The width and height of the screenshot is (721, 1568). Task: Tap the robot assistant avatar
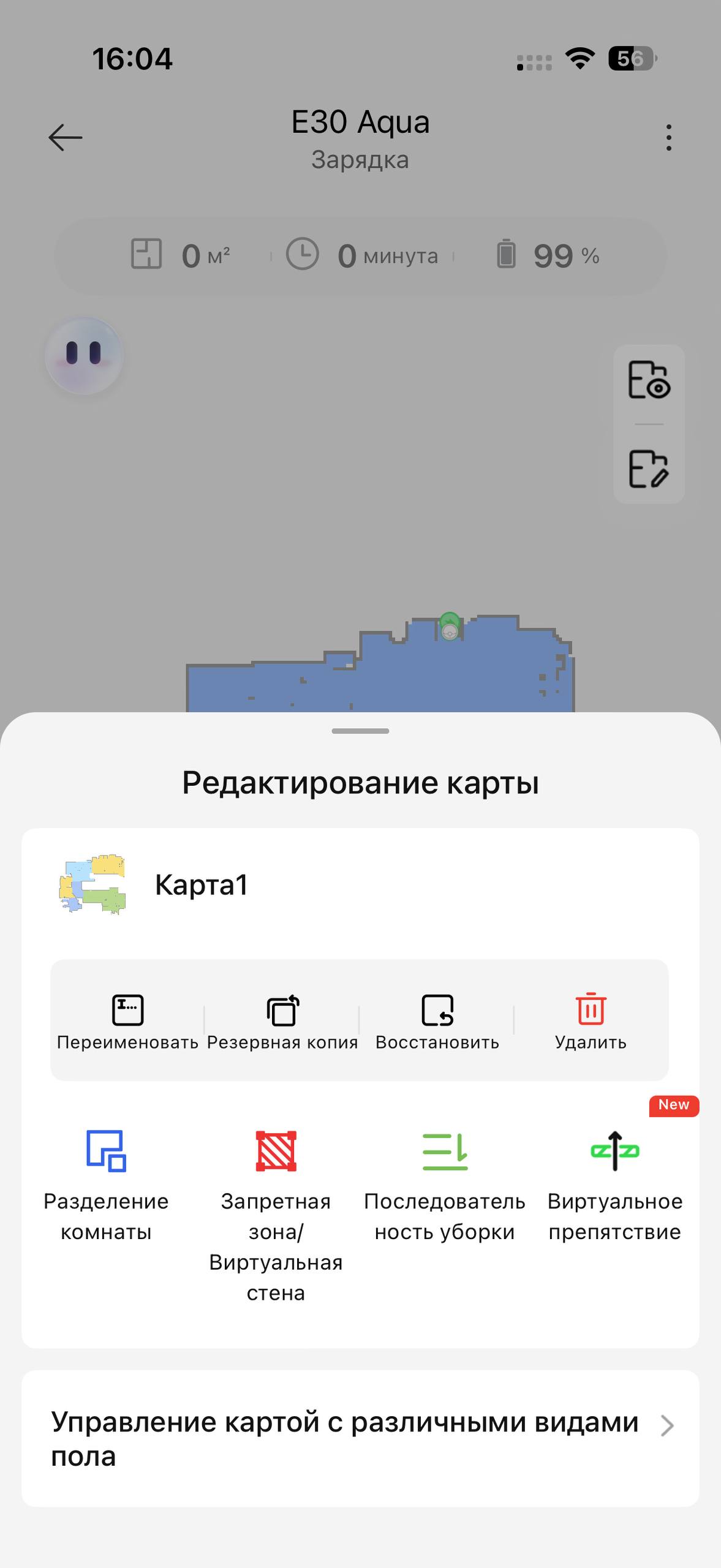[x=84, y=355]
